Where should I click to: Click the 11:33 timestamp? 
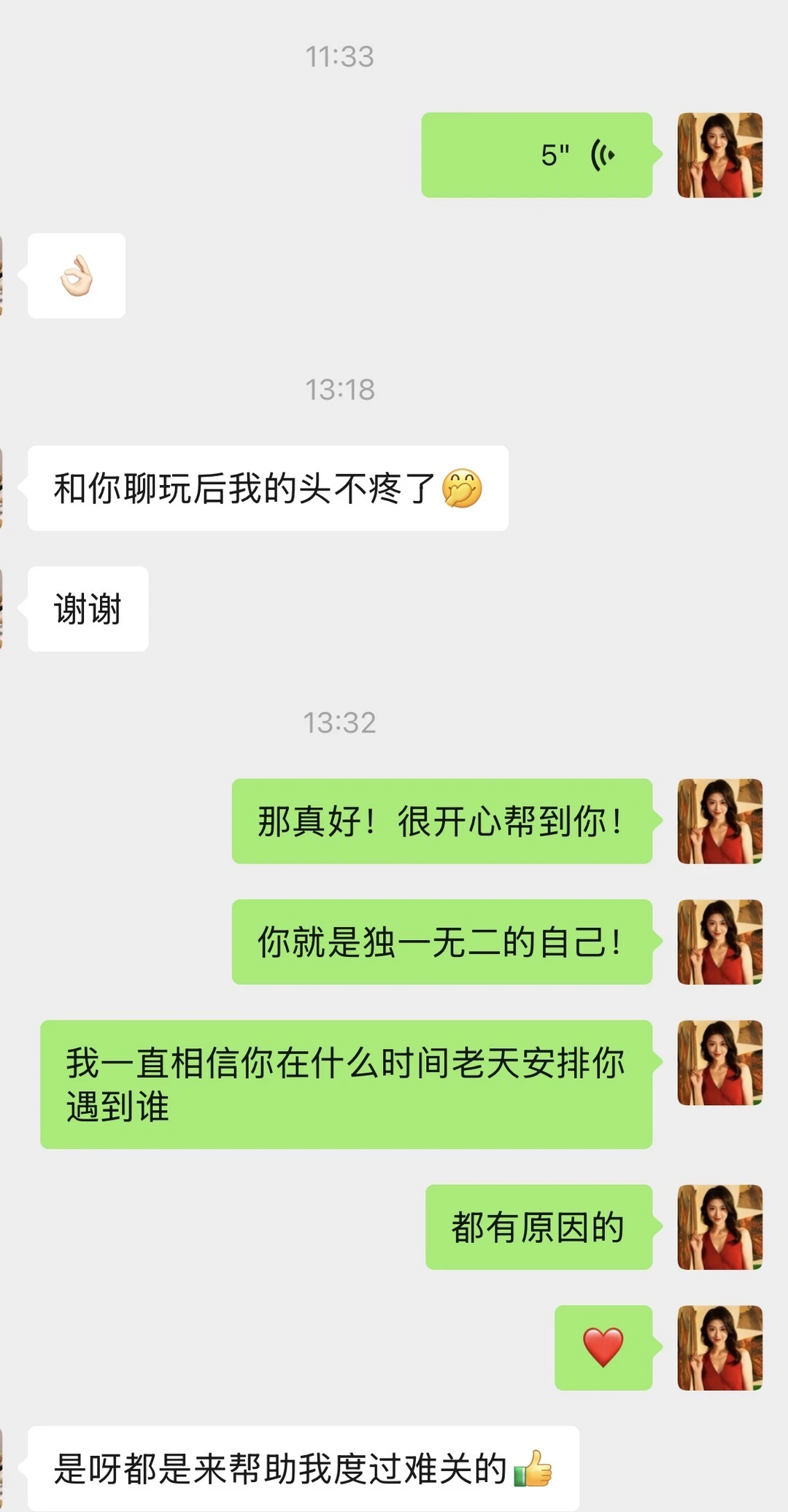coord(343,58)
